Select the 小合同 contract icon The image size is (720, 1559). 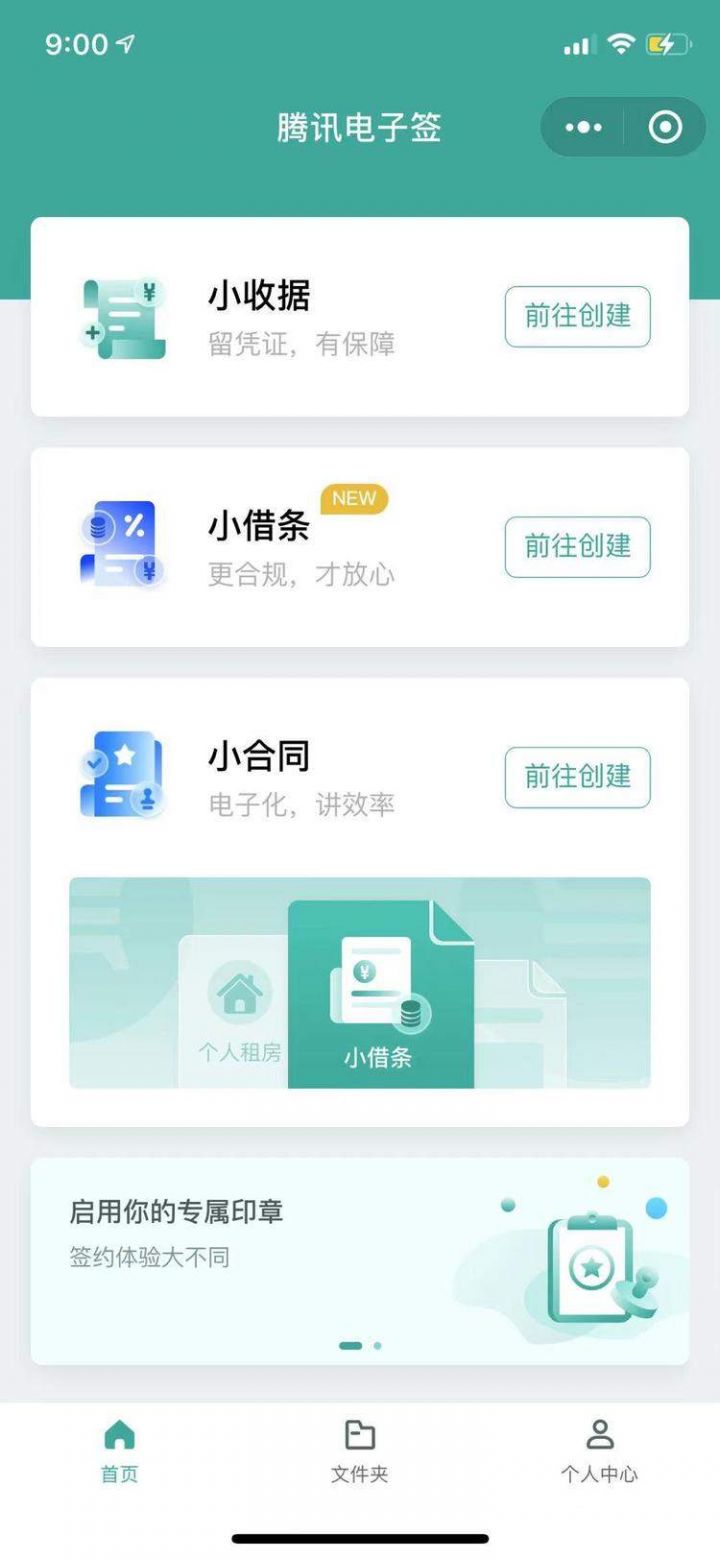122,775
